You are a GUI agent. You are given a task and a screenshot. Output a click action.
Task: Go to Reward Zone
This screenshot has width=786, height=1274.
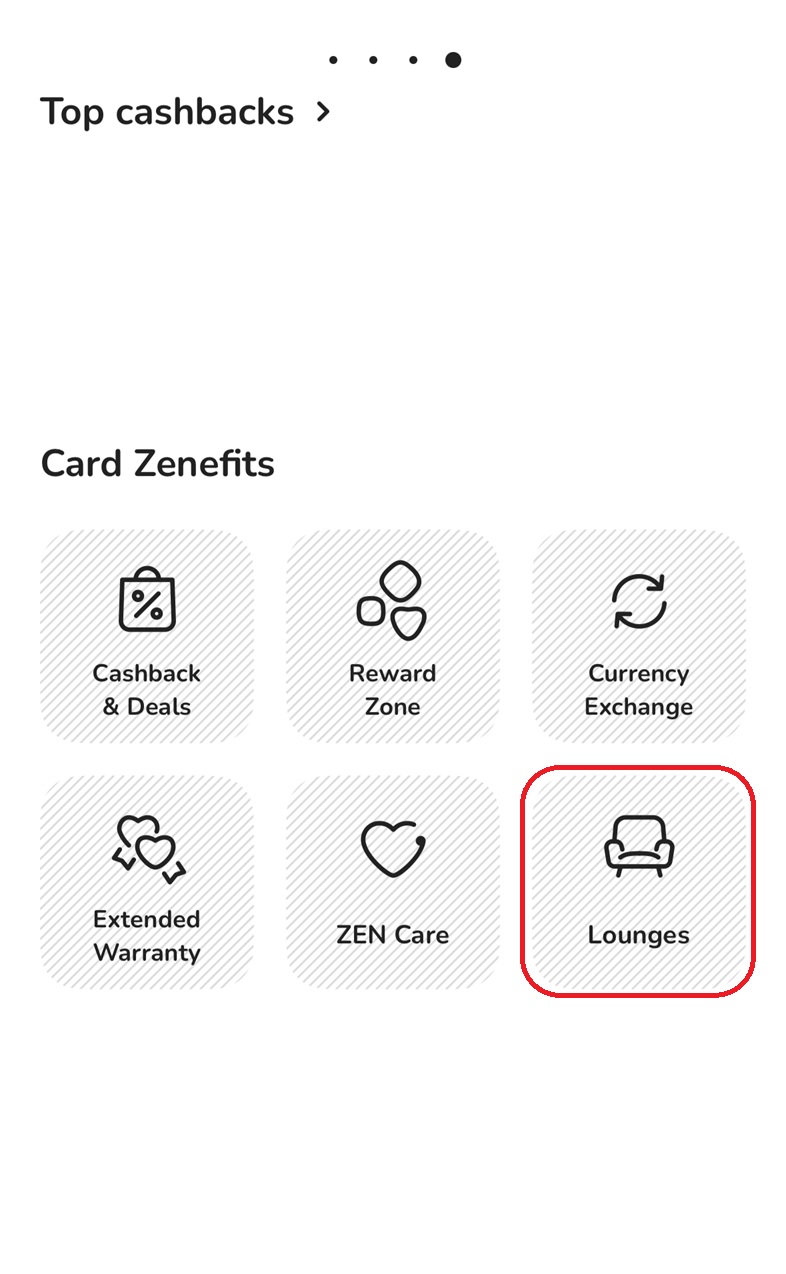pos(393,636)
